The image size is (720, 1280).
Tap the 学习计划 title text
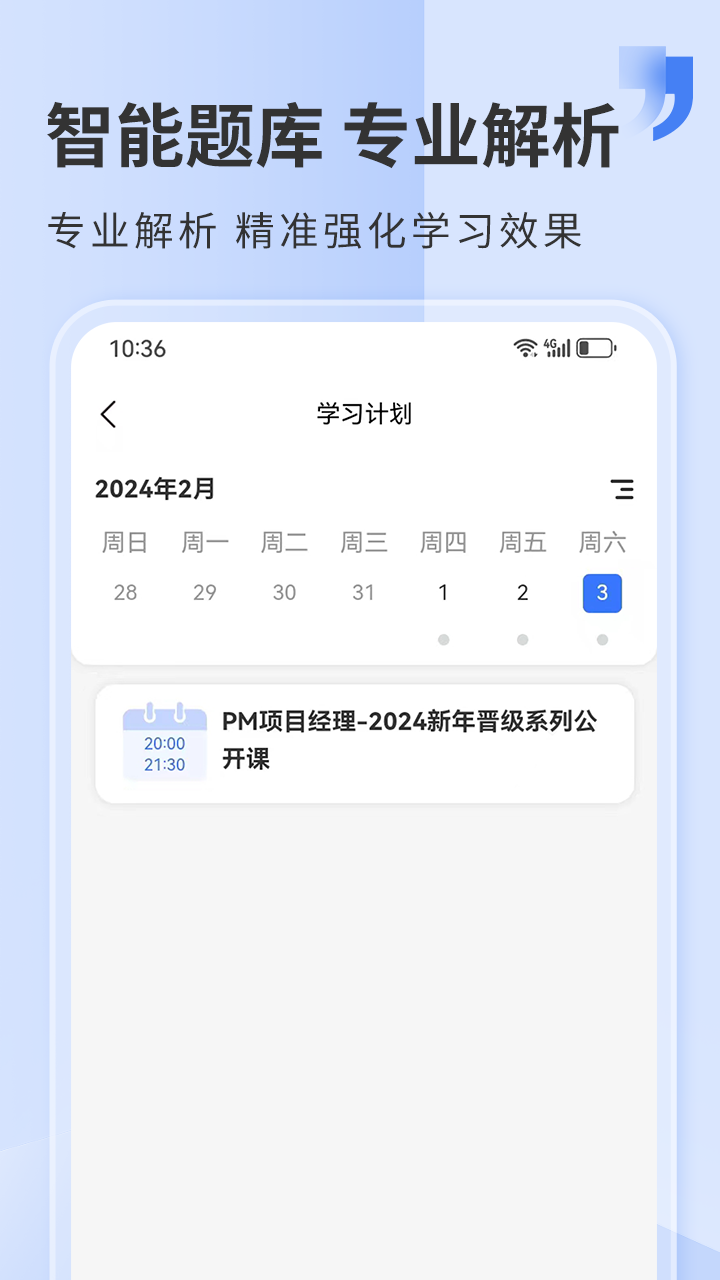365,413
